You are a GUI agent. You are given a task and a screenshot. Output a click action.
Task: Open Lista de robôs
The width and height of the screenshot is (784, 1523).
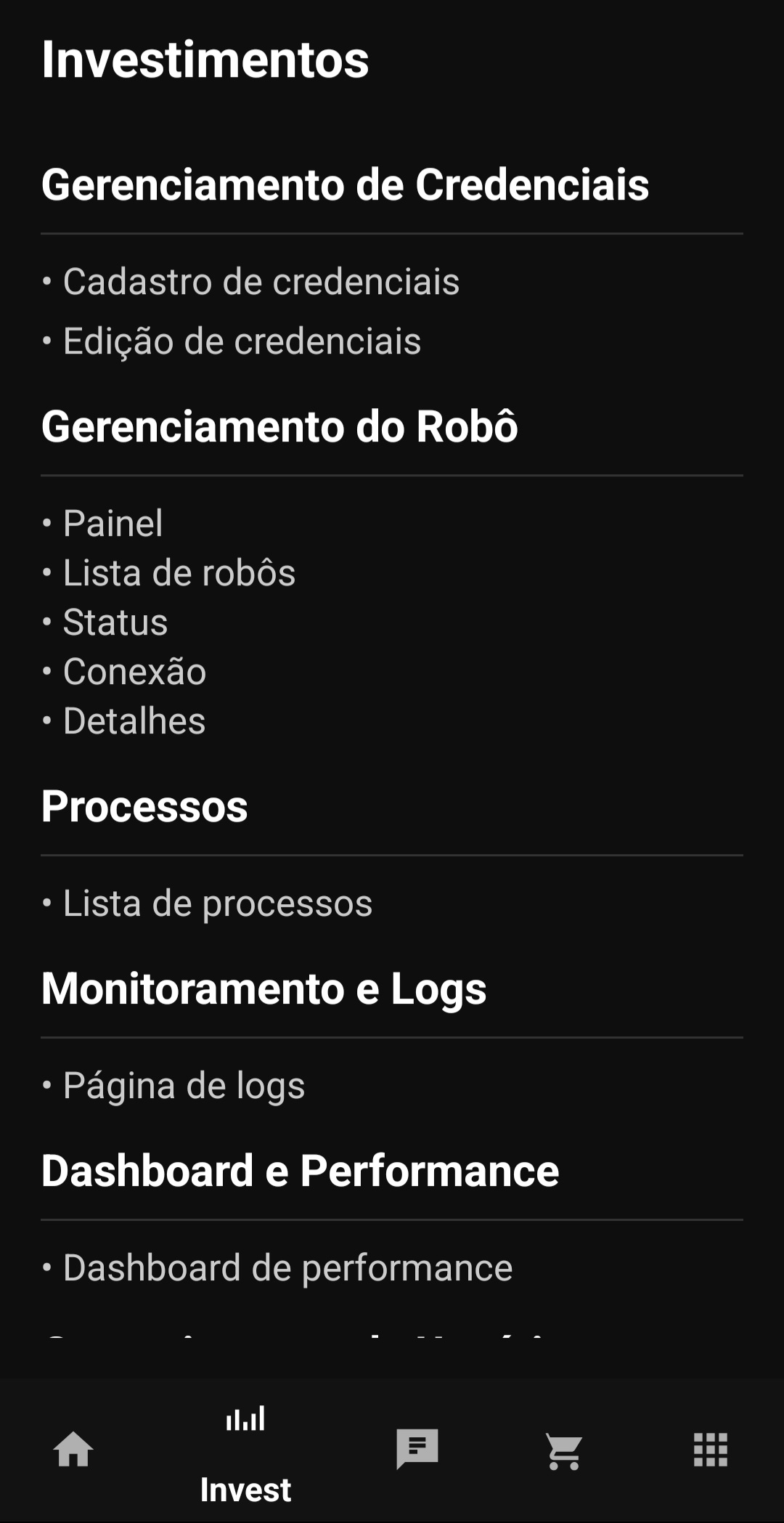(x=179, y=572)
